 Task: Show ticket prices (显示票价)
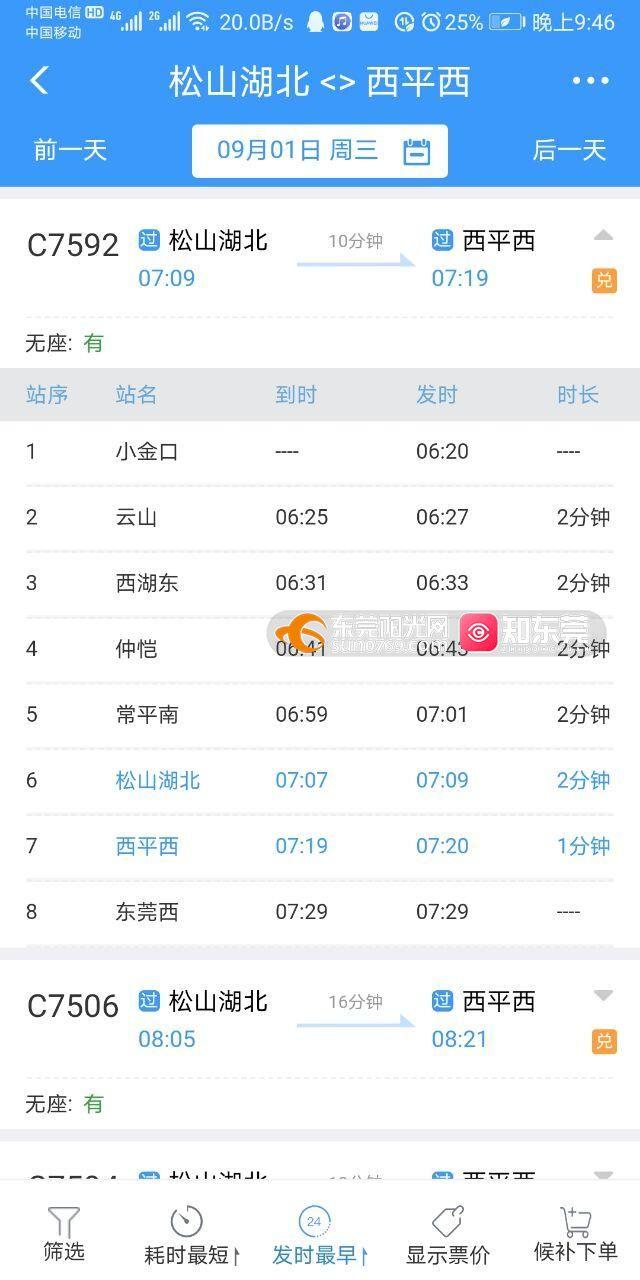[448, 1234]
